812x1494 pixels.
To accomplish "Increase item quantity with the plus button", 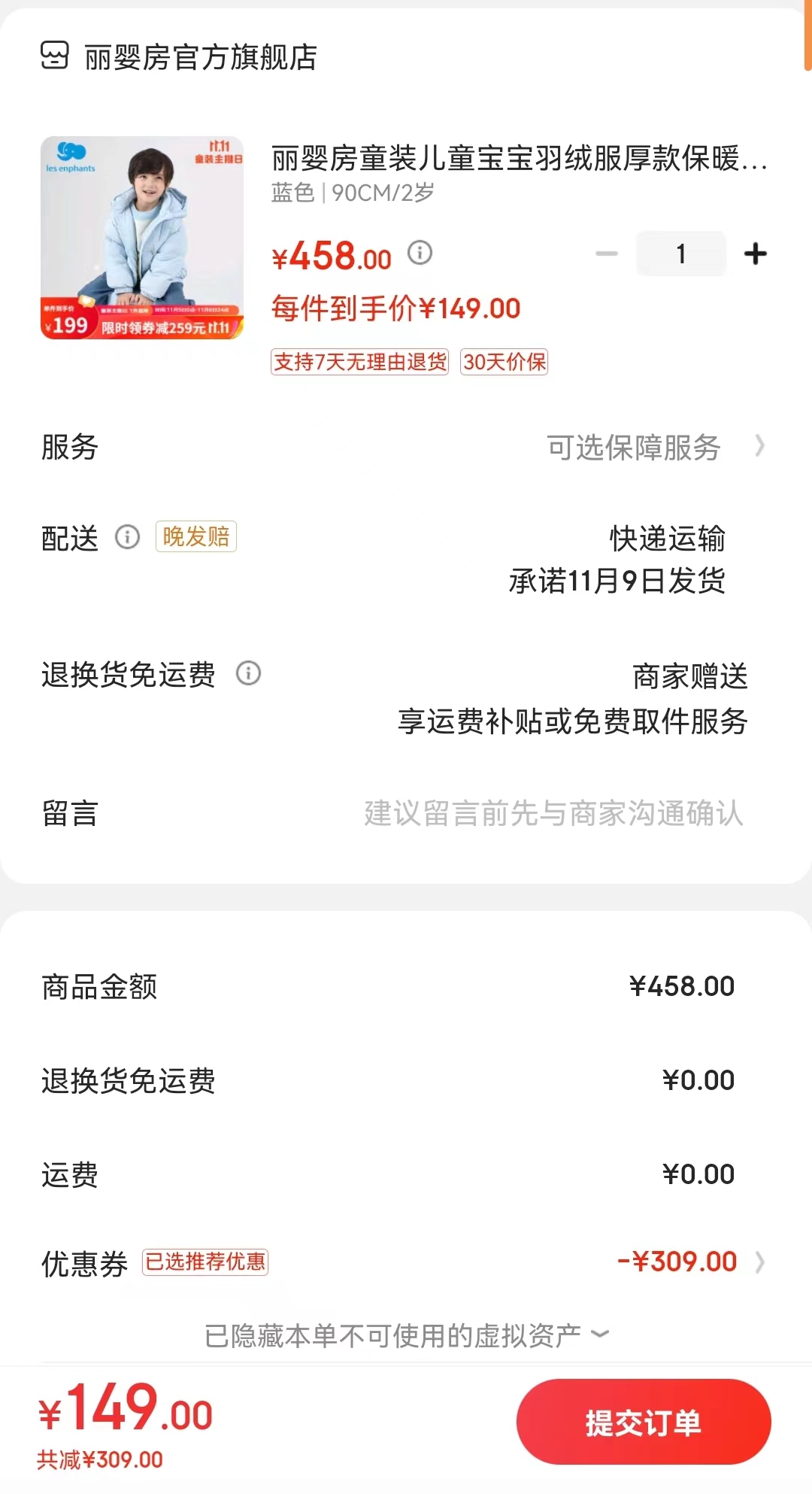I will (x=755, y=254).
